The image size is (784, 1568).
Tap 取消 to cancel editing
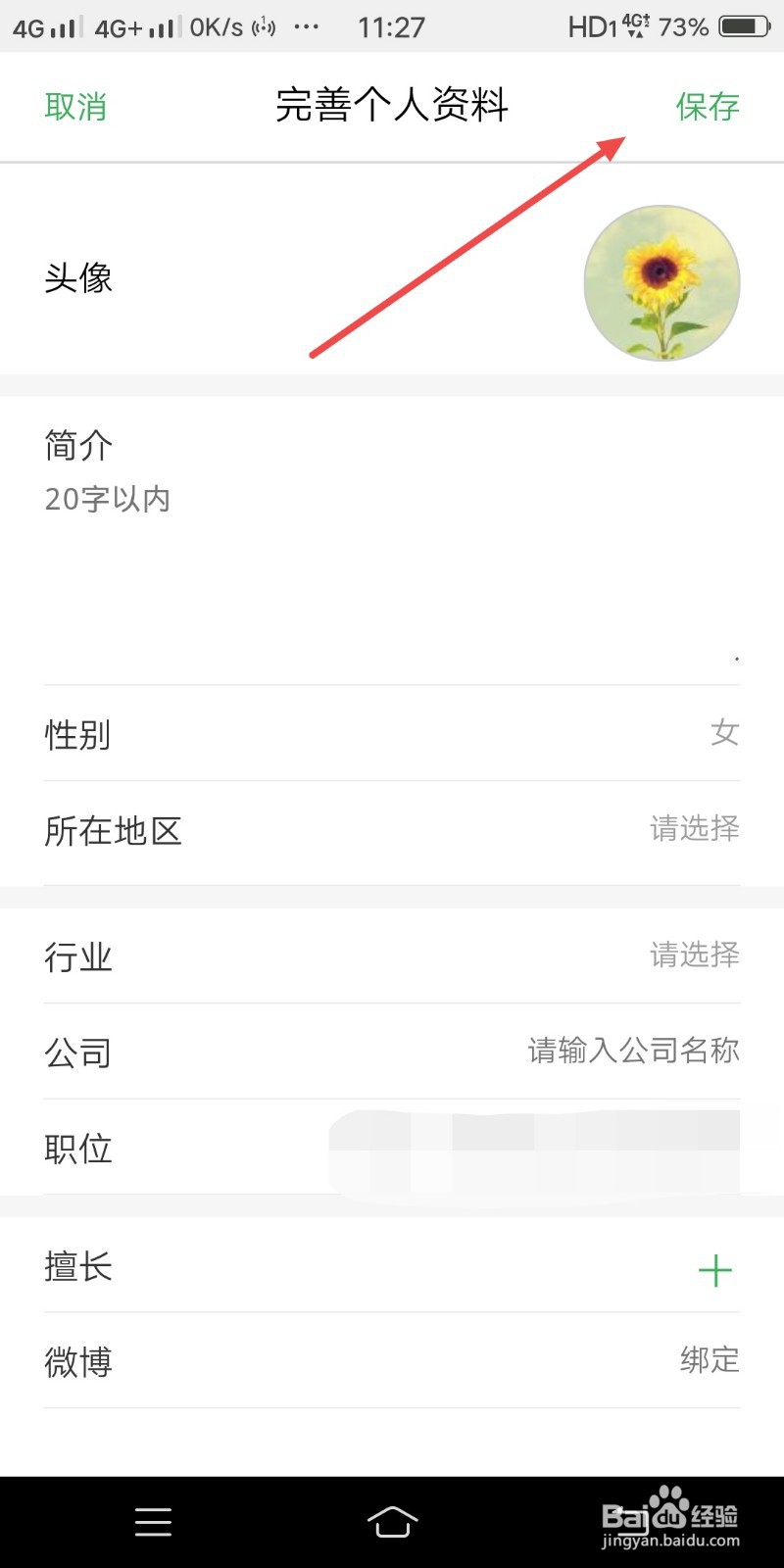point(76,106)
